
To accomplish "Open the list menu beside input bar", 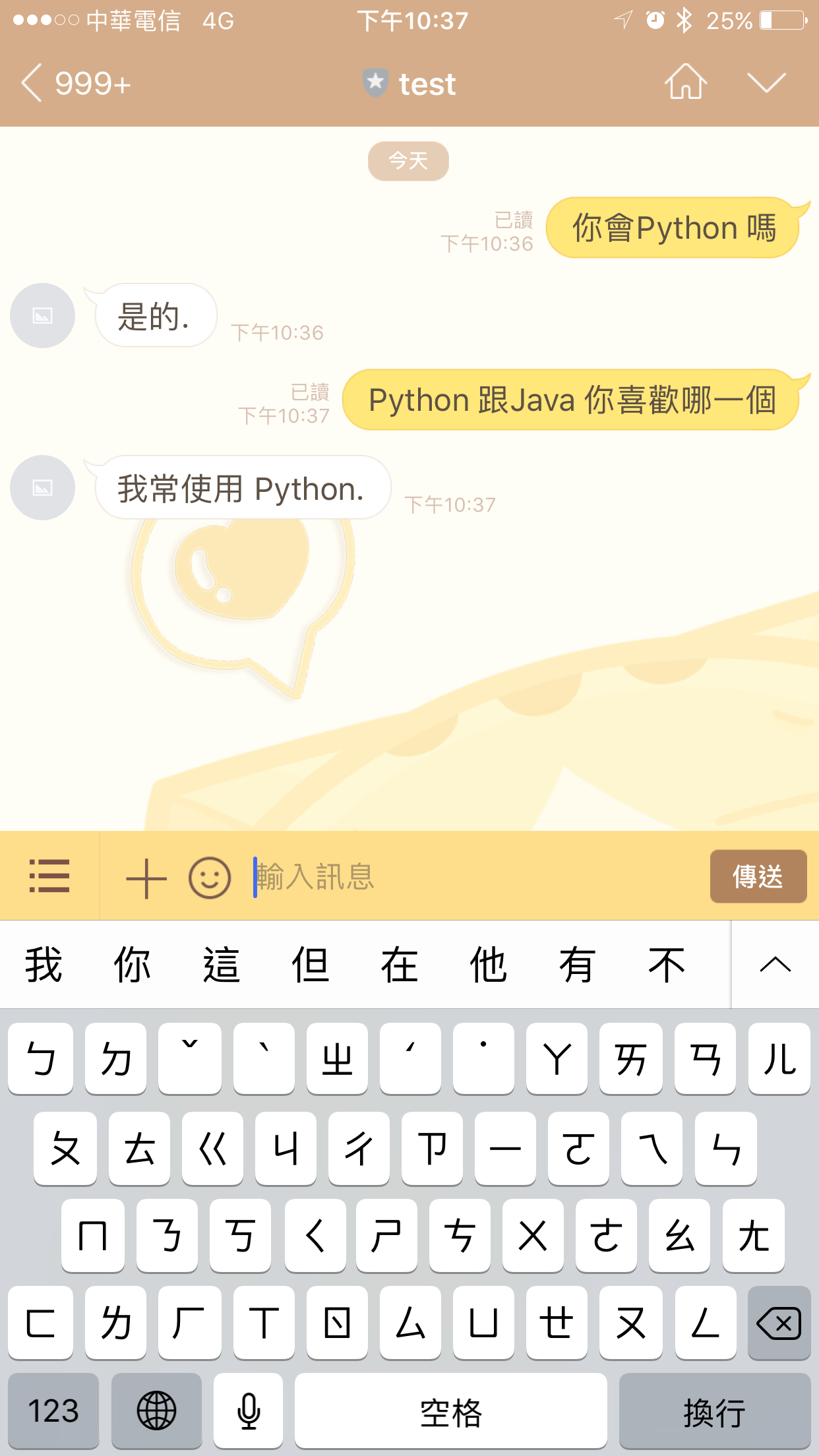I will 49,876.
